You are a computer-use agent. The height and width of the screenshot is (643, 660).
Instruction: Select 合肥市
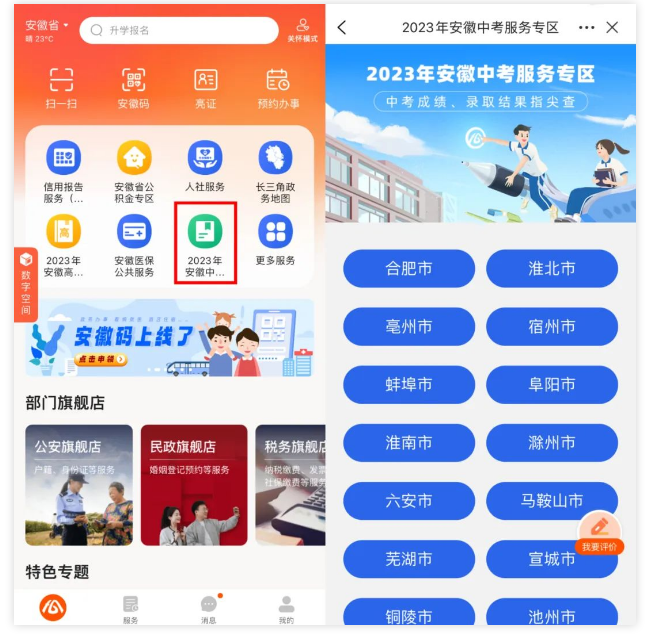409,269
